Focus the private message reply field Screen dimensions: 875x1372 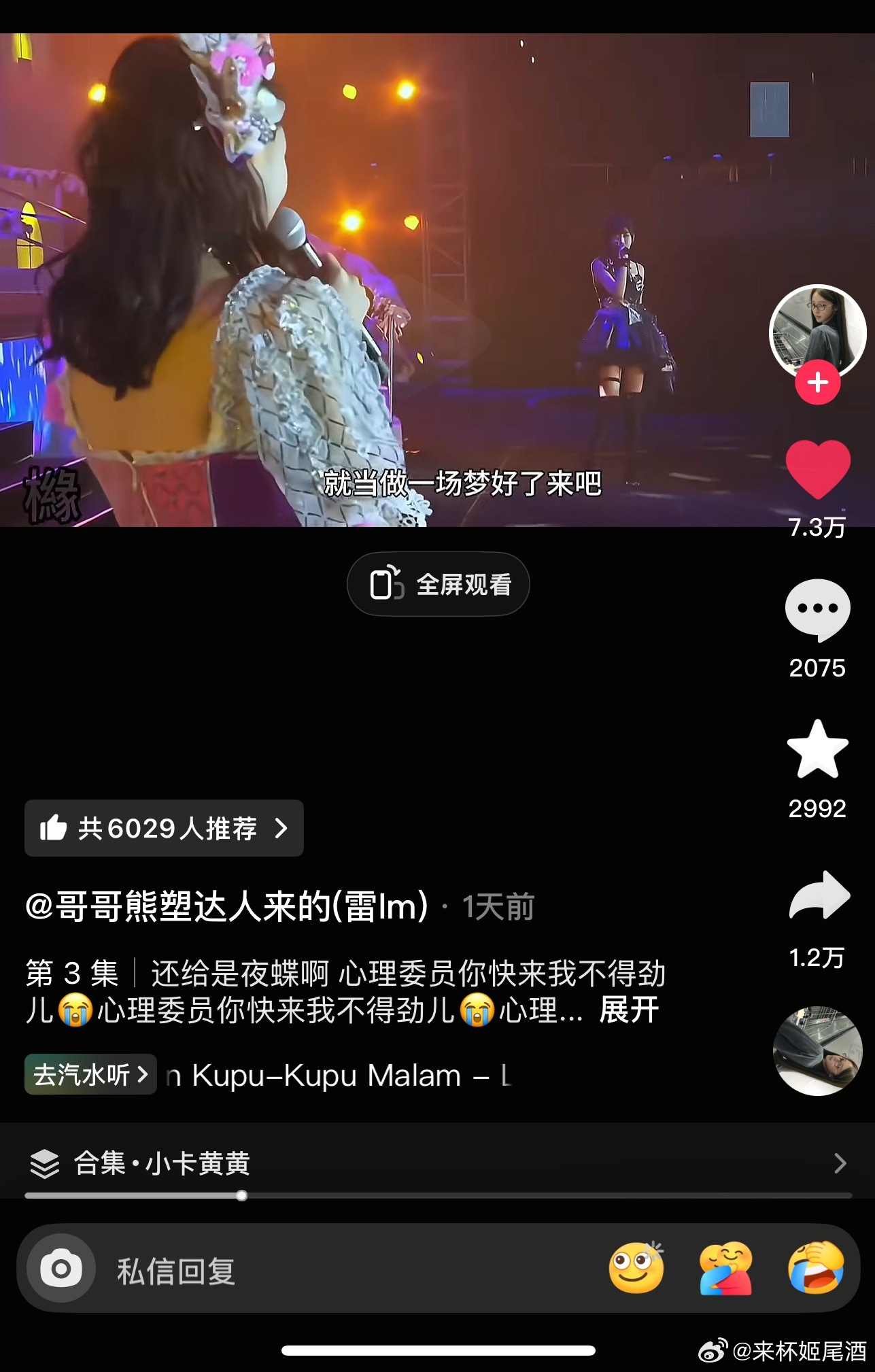pos(340,1270)
